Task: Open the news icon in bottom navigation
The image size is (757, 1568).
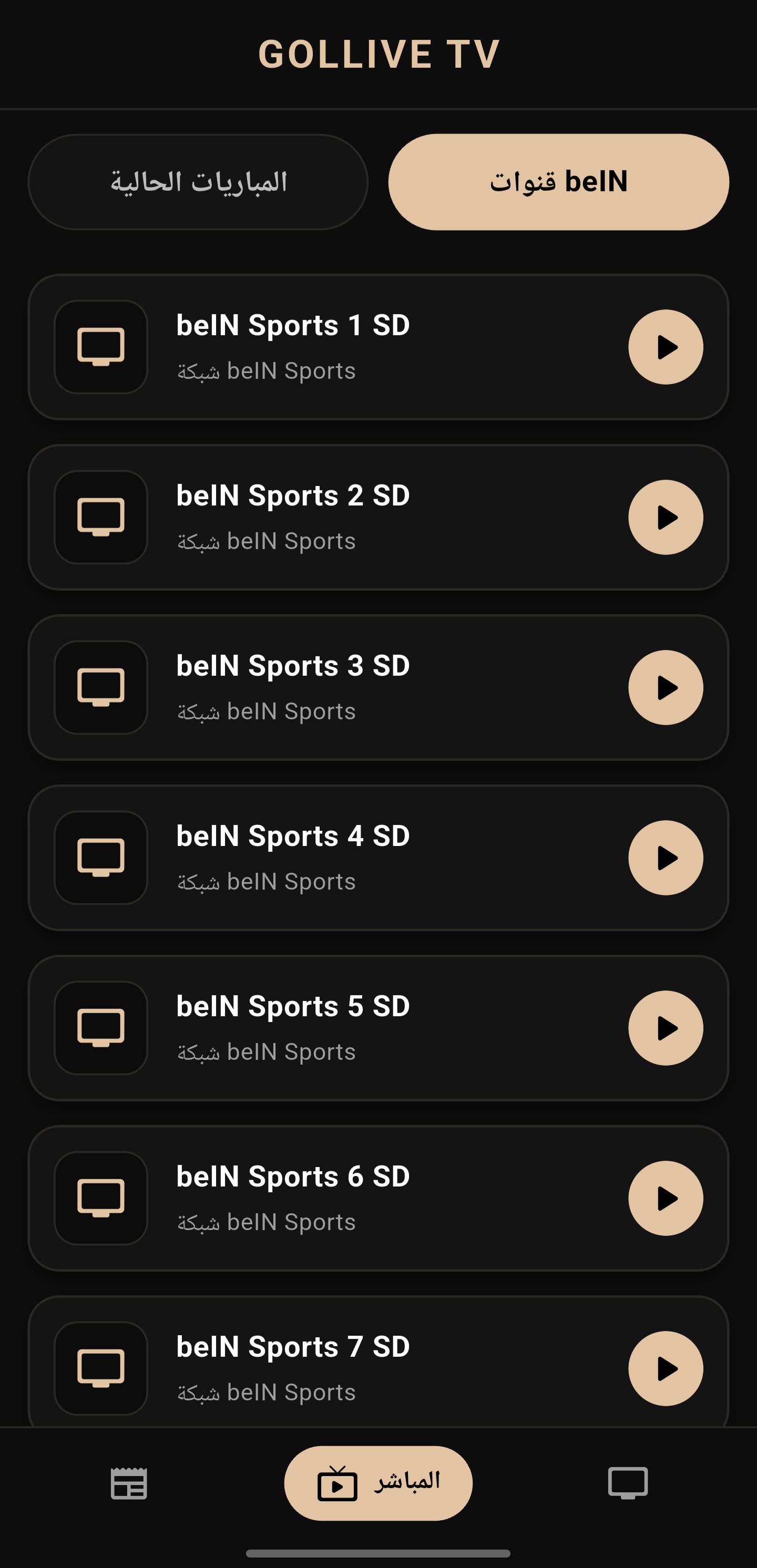Action: coord(129,1483)
